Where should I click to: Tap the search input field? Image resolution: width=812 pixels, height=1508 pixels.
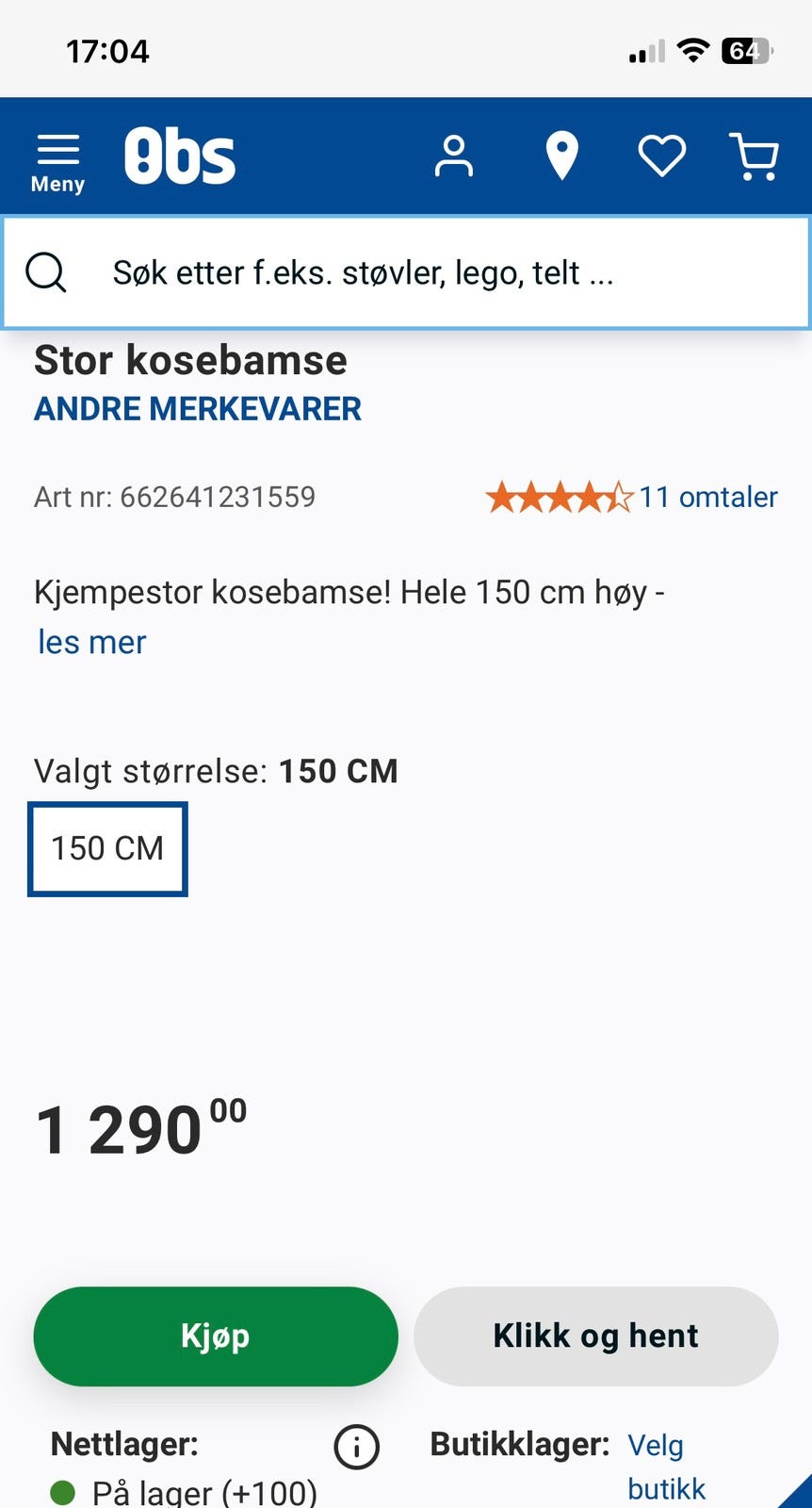pos(405,272)
